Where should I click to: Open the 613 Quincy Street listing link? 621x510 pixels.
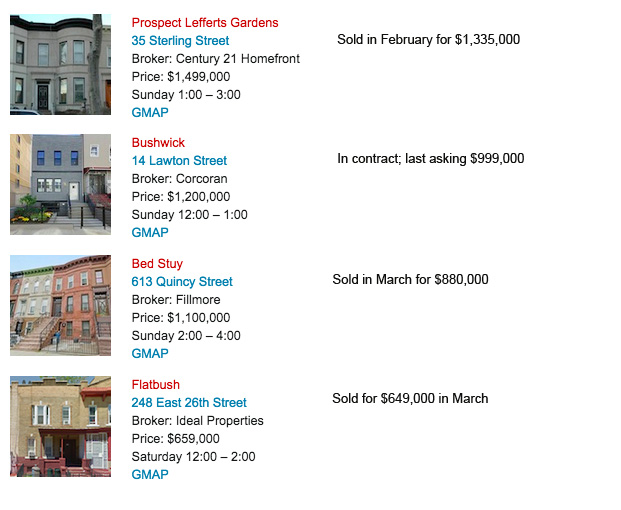pyautogui.click(x=182, y=282)
